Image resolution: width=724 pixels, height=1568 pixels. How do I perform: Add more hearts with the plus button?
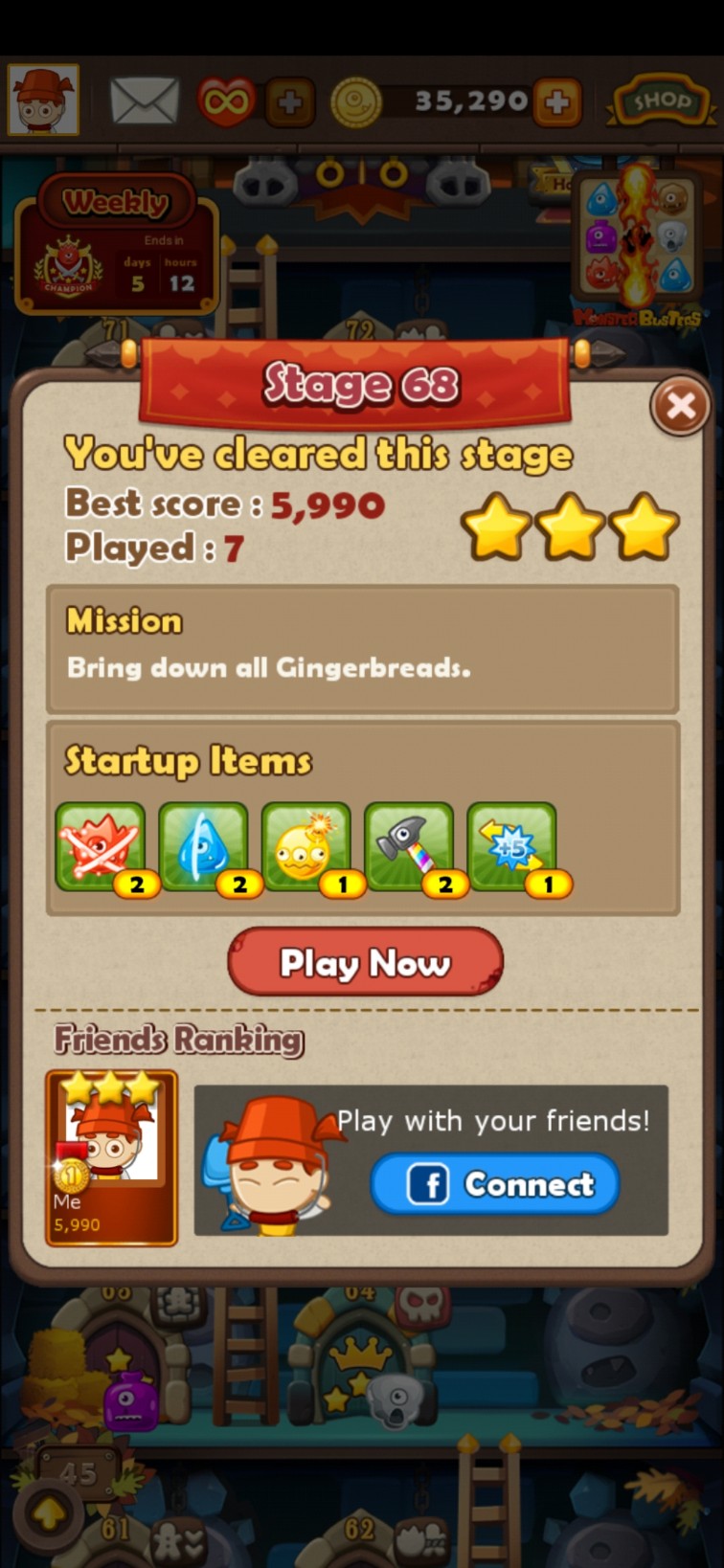tap(289, 101)
